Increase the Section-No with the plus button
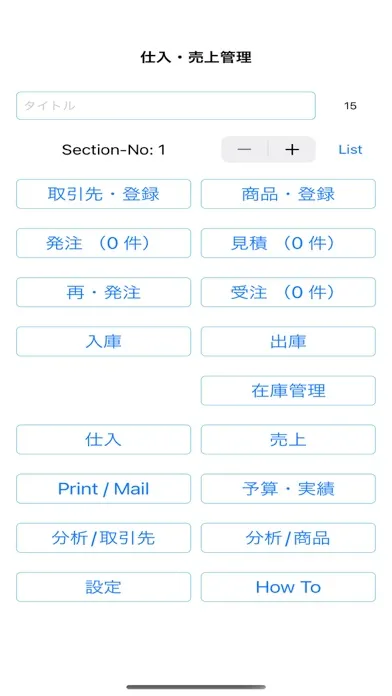The height and width of the screenshot is (696, 392). pyautogui.click(x=292, y=150)
